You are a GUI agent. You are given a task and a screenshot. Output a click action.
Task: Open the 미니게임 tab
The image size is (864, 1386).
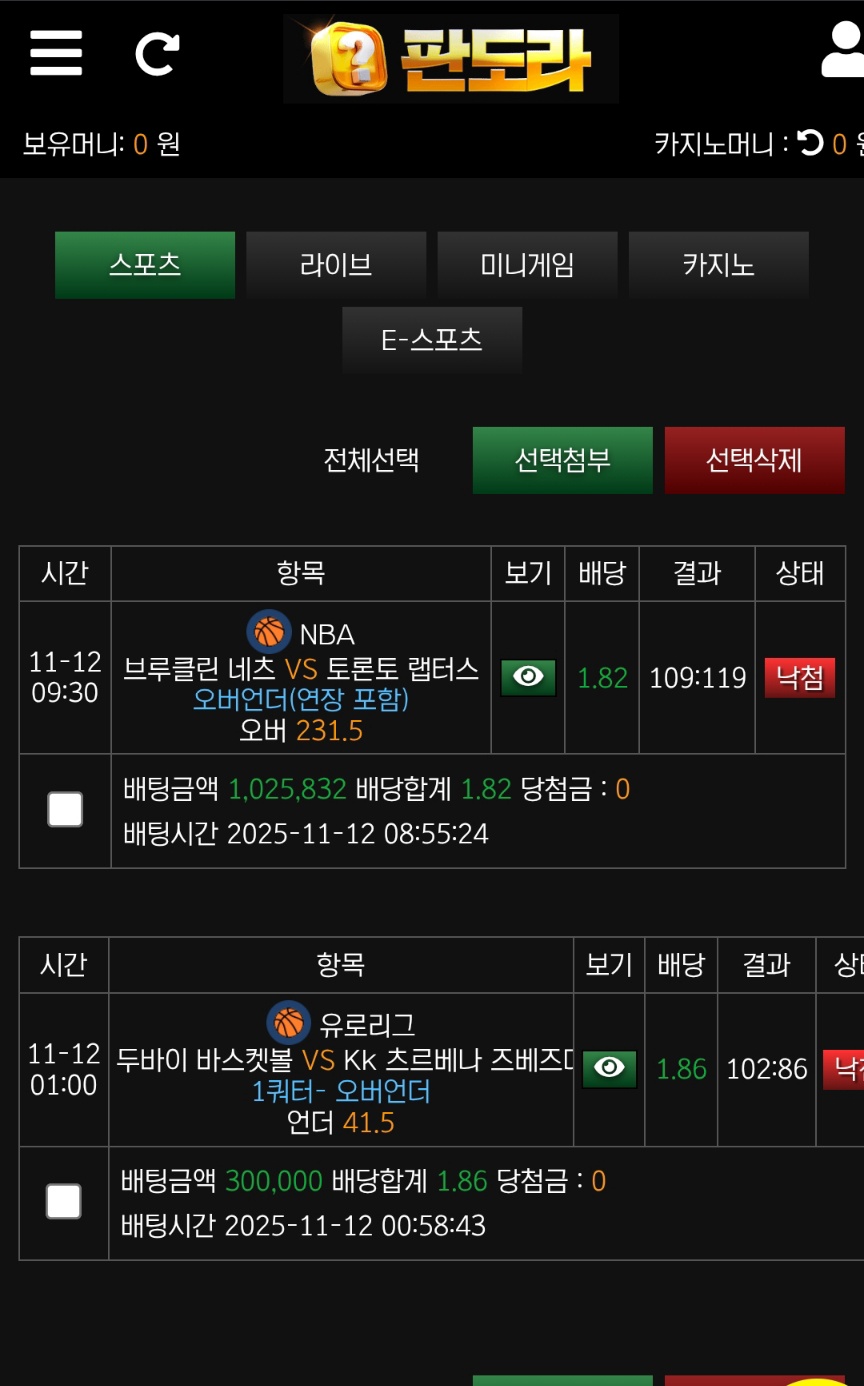coord(527,265)
